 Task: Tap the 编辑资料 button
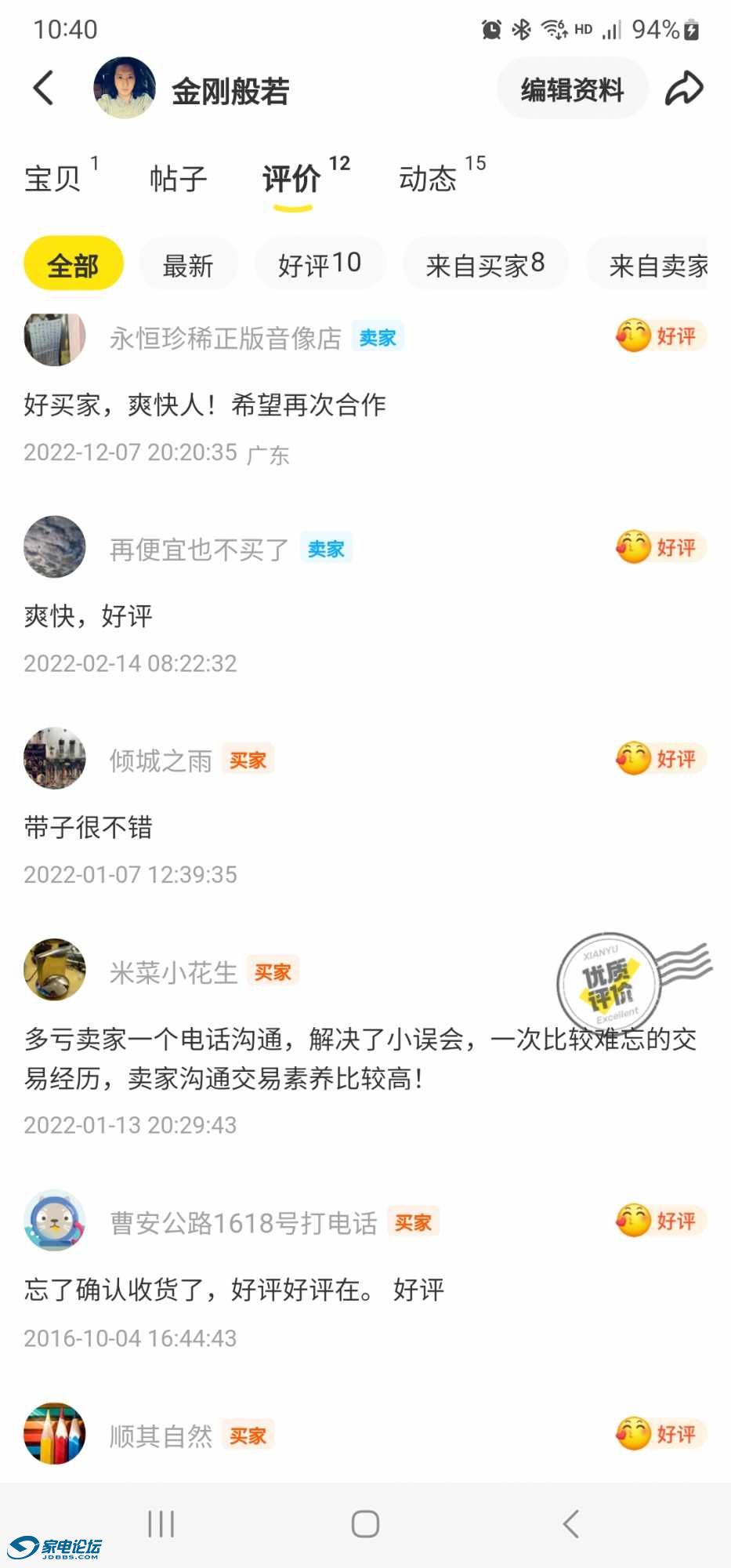tap(571, 89)
